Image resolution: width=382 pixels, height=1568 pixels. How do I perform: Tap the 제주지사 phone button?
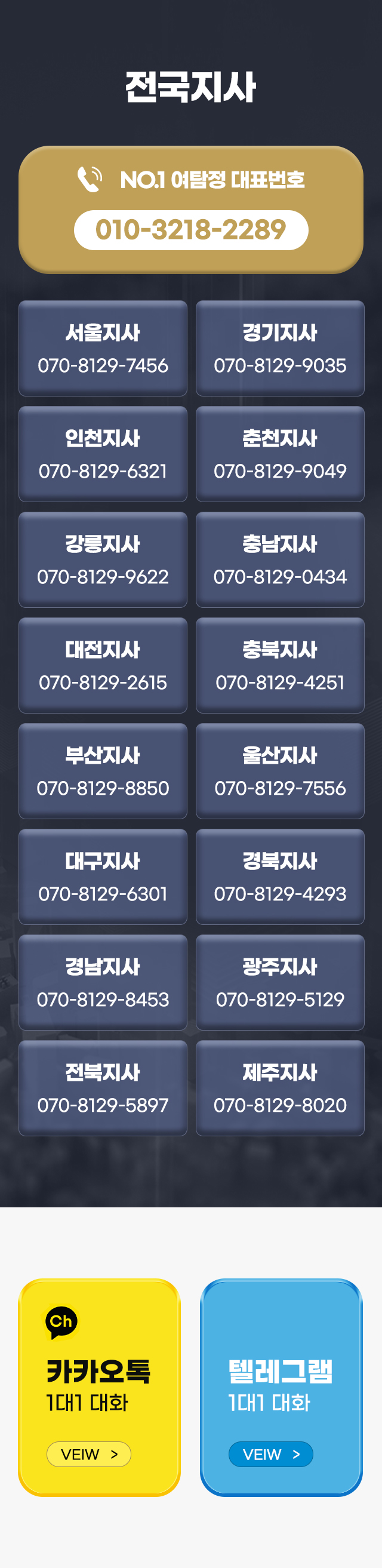(x=280, y=1089)
